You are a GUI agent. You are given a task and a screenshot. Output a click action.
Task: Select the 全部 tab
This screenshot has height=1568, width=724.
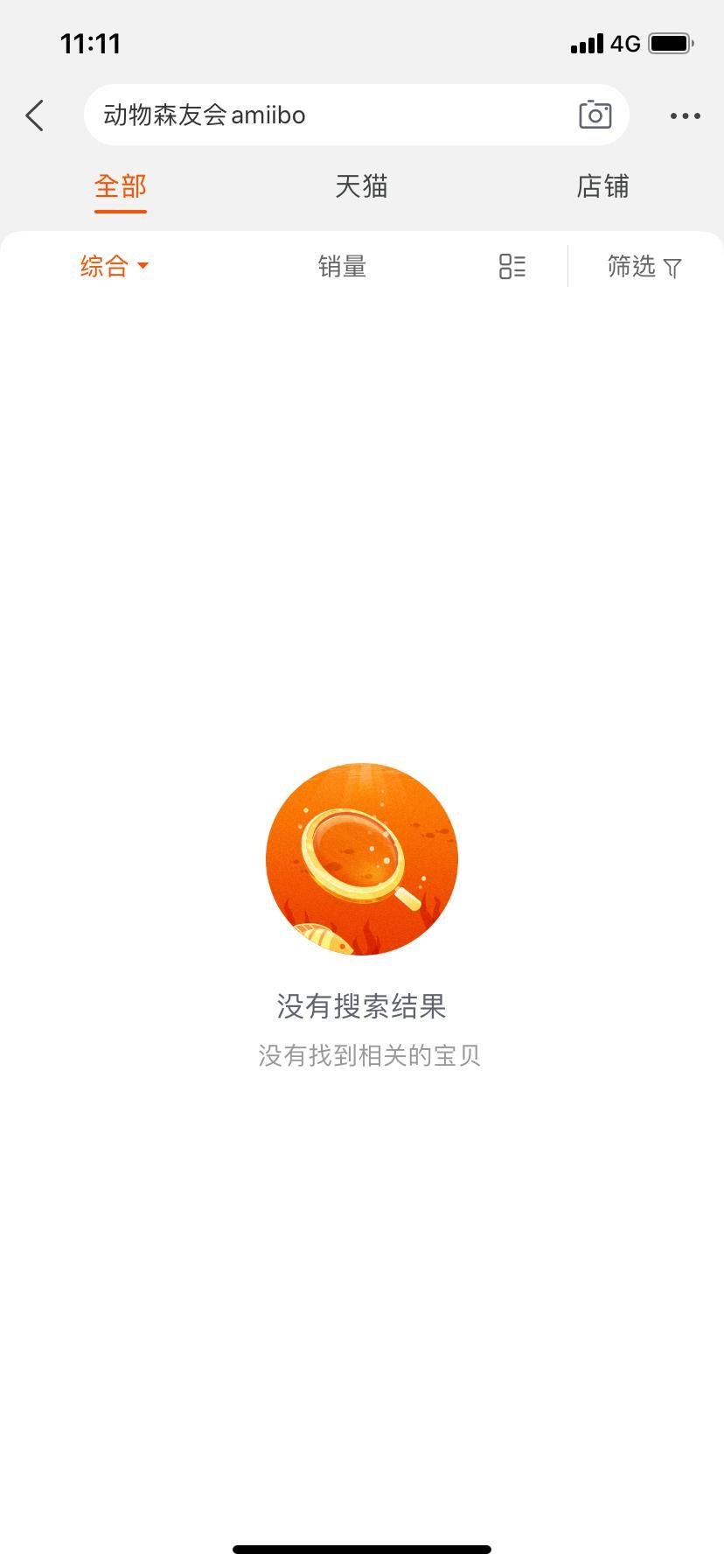pos(121,186)
